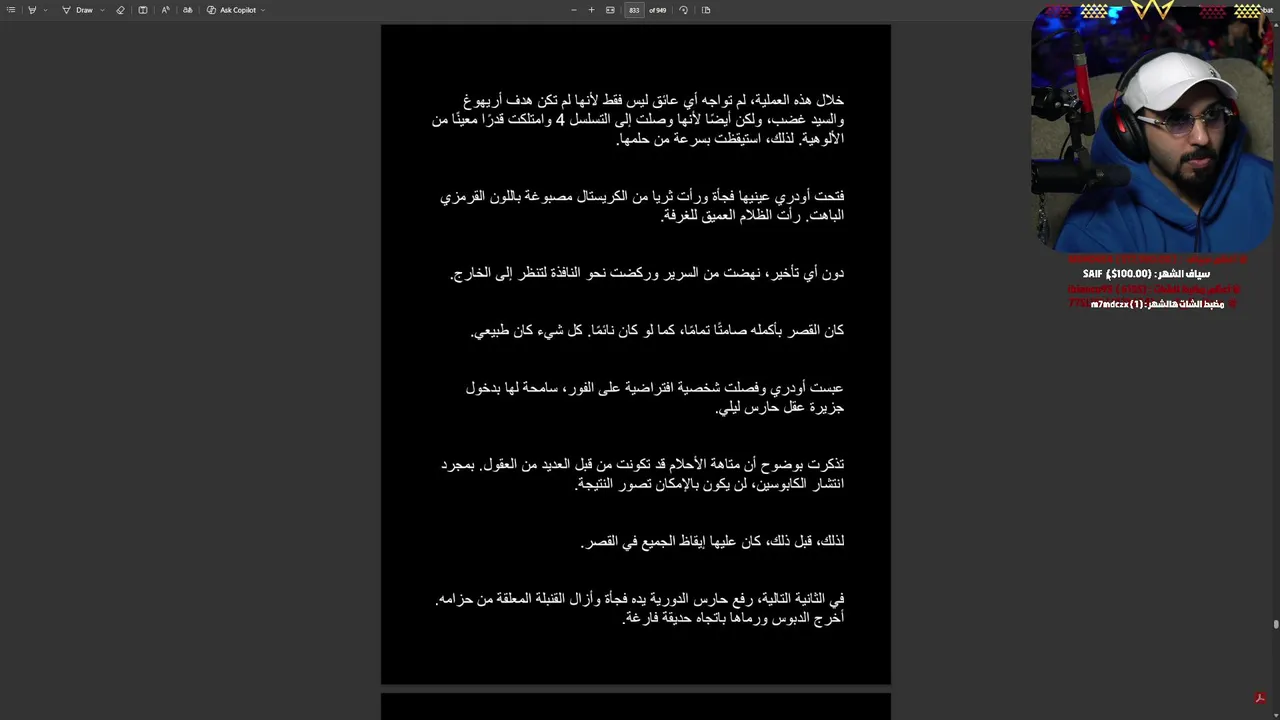Select the highlight tool
The image size is (1280, 720).
(32, 10)
